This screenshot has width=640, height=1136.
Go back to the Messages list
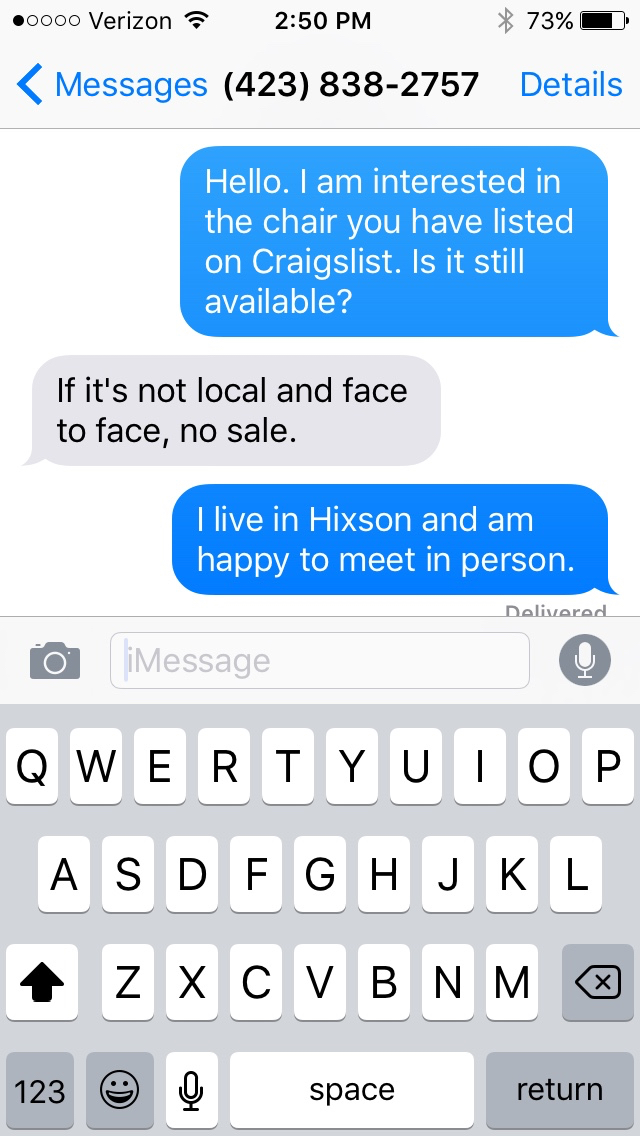pos(110,85)
